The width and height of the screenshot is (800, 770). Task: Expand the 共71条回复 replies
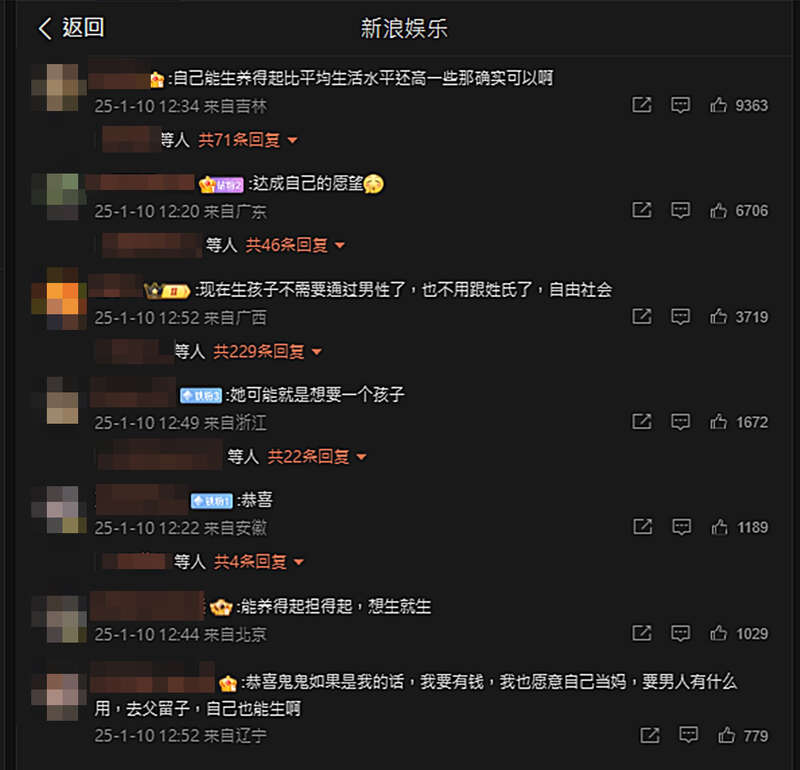point(248,141)
